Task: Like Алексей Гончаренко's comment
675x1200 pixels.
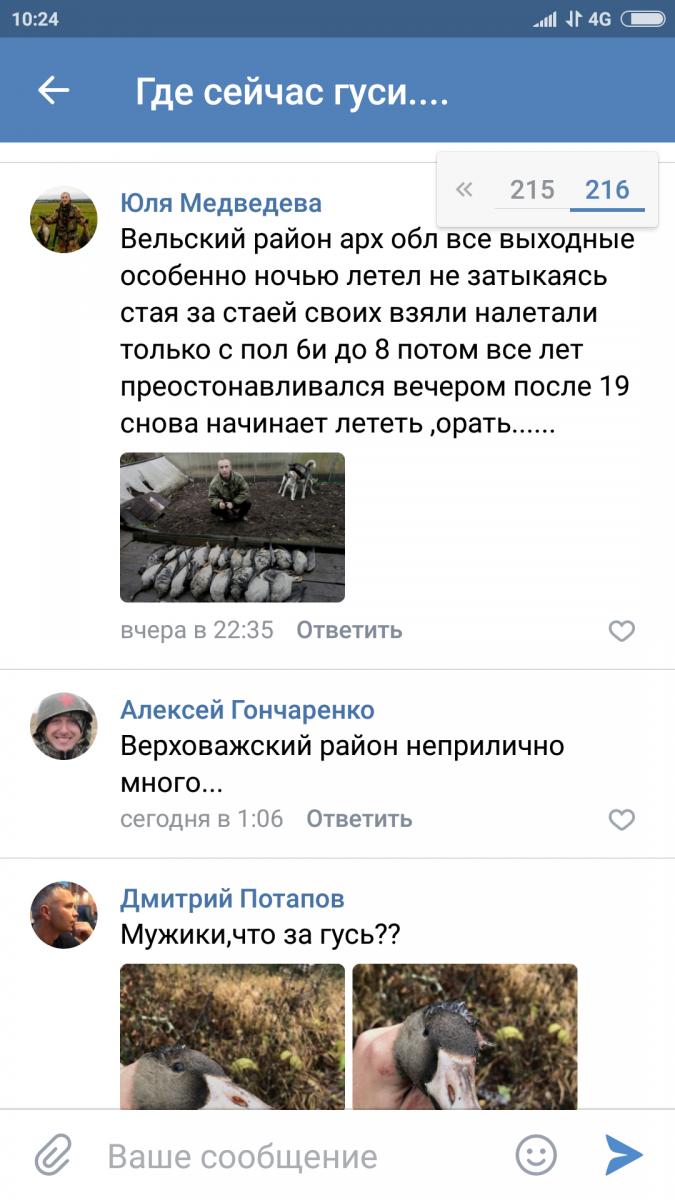Action: (622, 820)
